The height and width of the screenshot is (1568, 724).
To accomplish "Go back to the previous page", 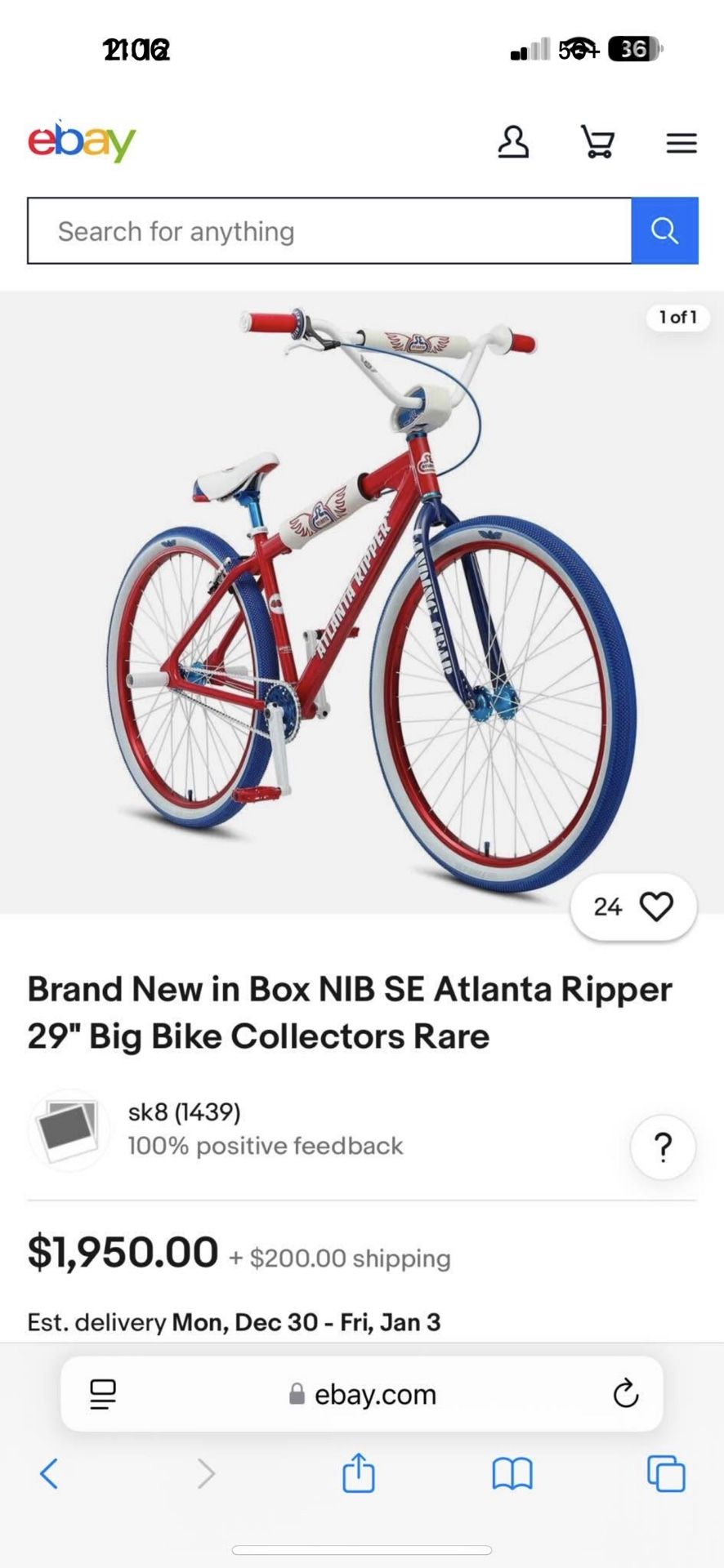I will [49, 1474].
